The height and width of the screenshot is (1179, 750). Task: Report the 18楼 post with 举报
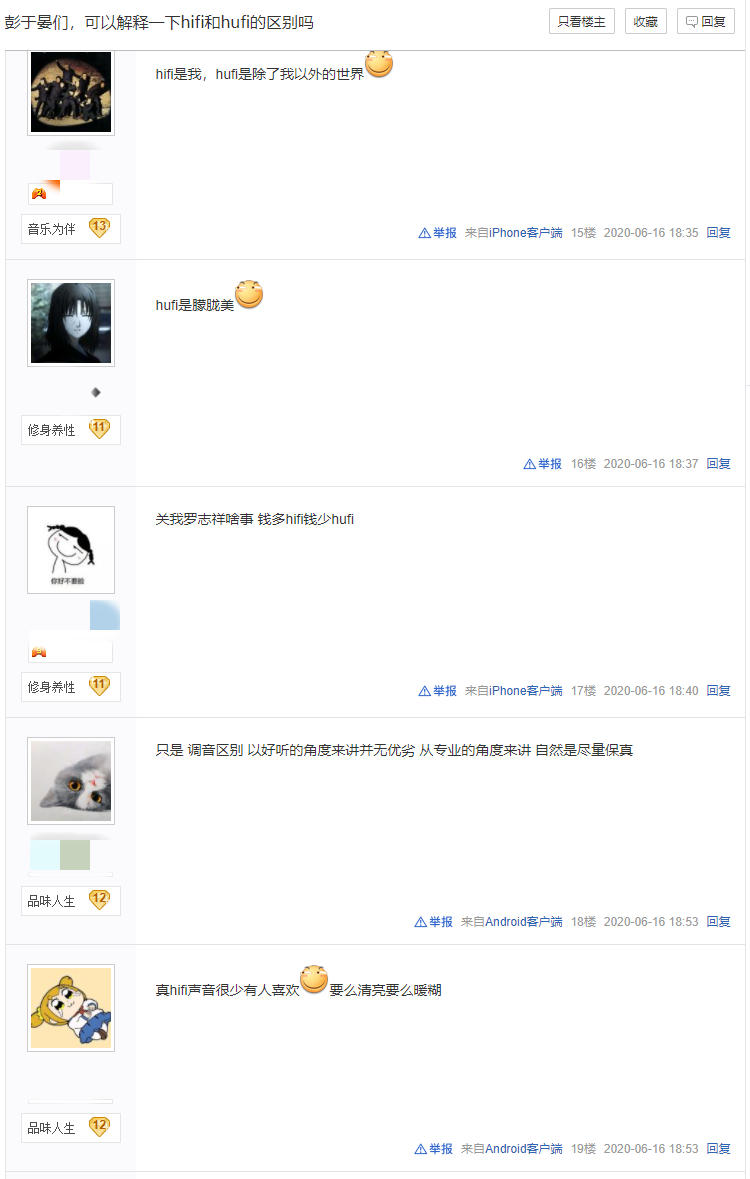(x=434, y=922)
